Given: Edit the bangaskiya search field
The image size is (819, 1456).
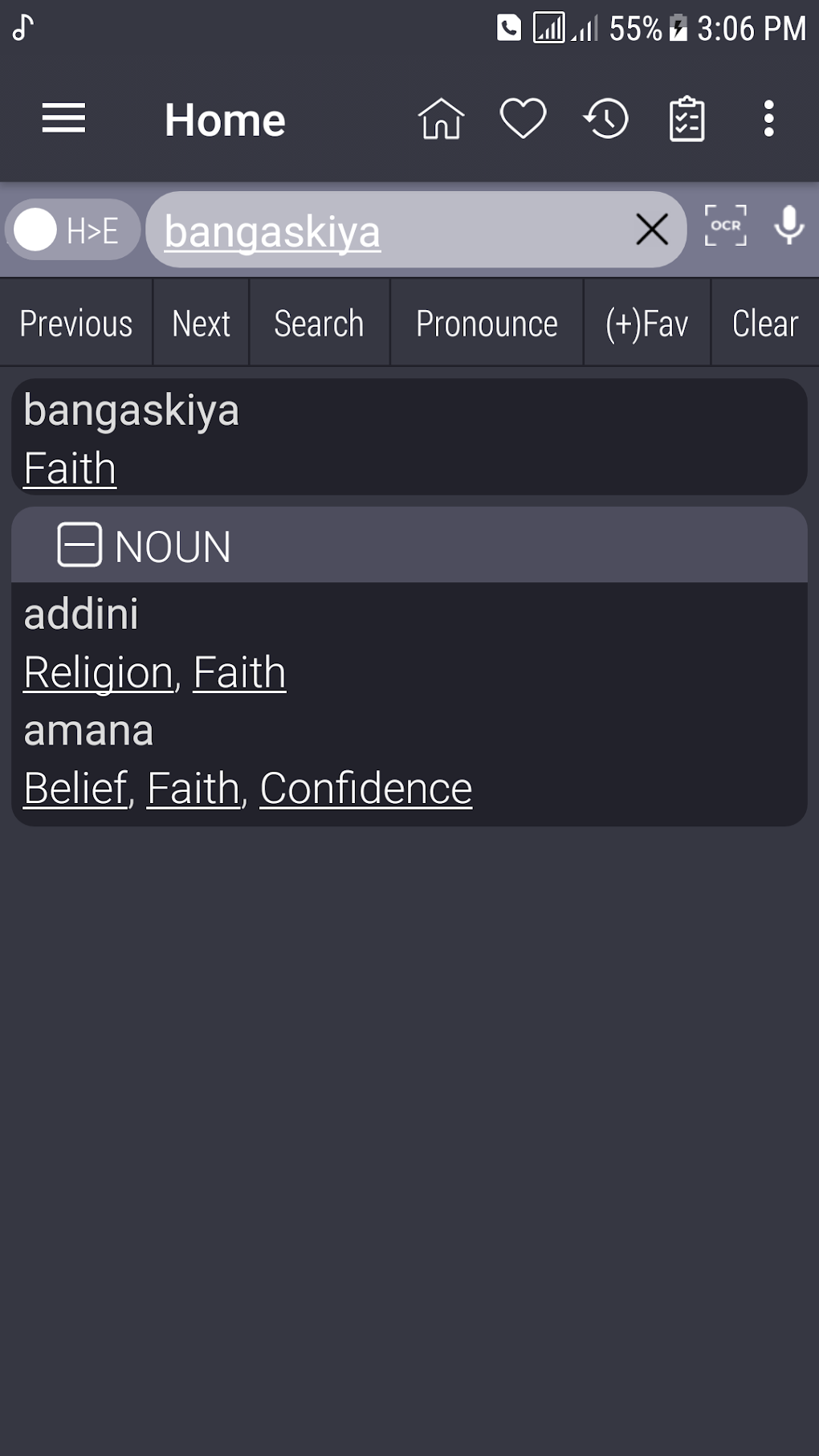Looking at the screenshot, I should (x=385, y=231).
